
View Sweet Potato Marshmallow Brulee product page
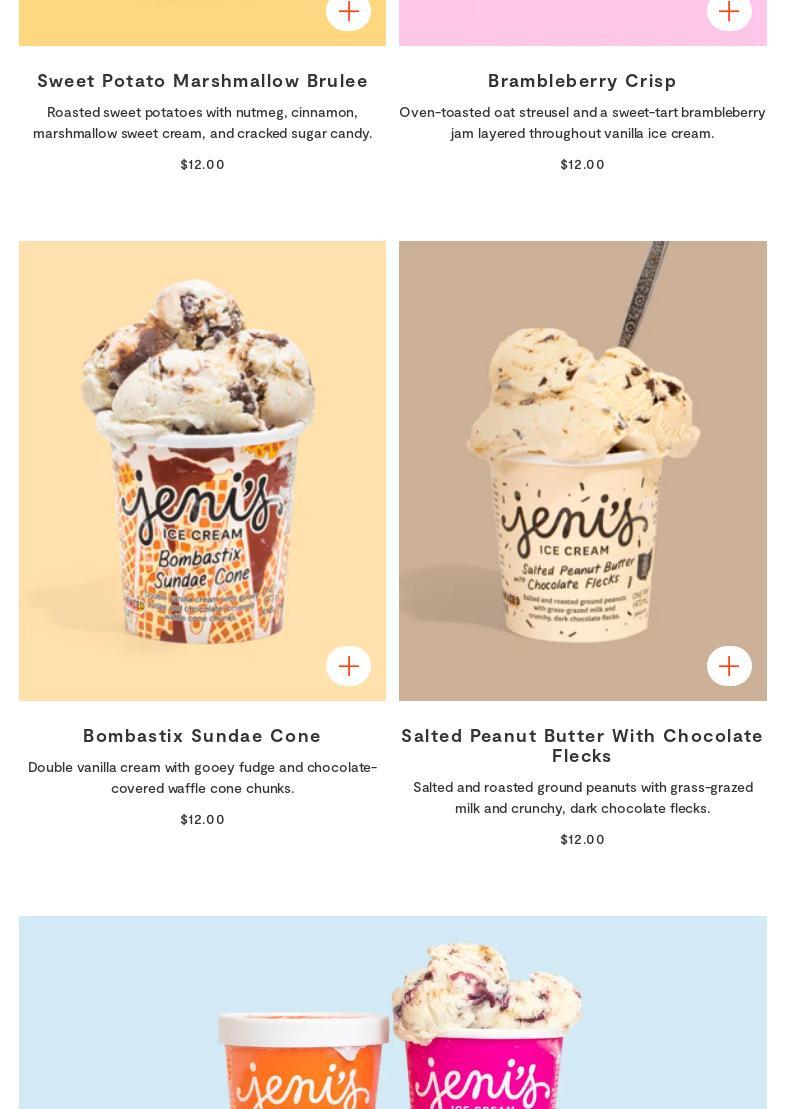point(202,80)
